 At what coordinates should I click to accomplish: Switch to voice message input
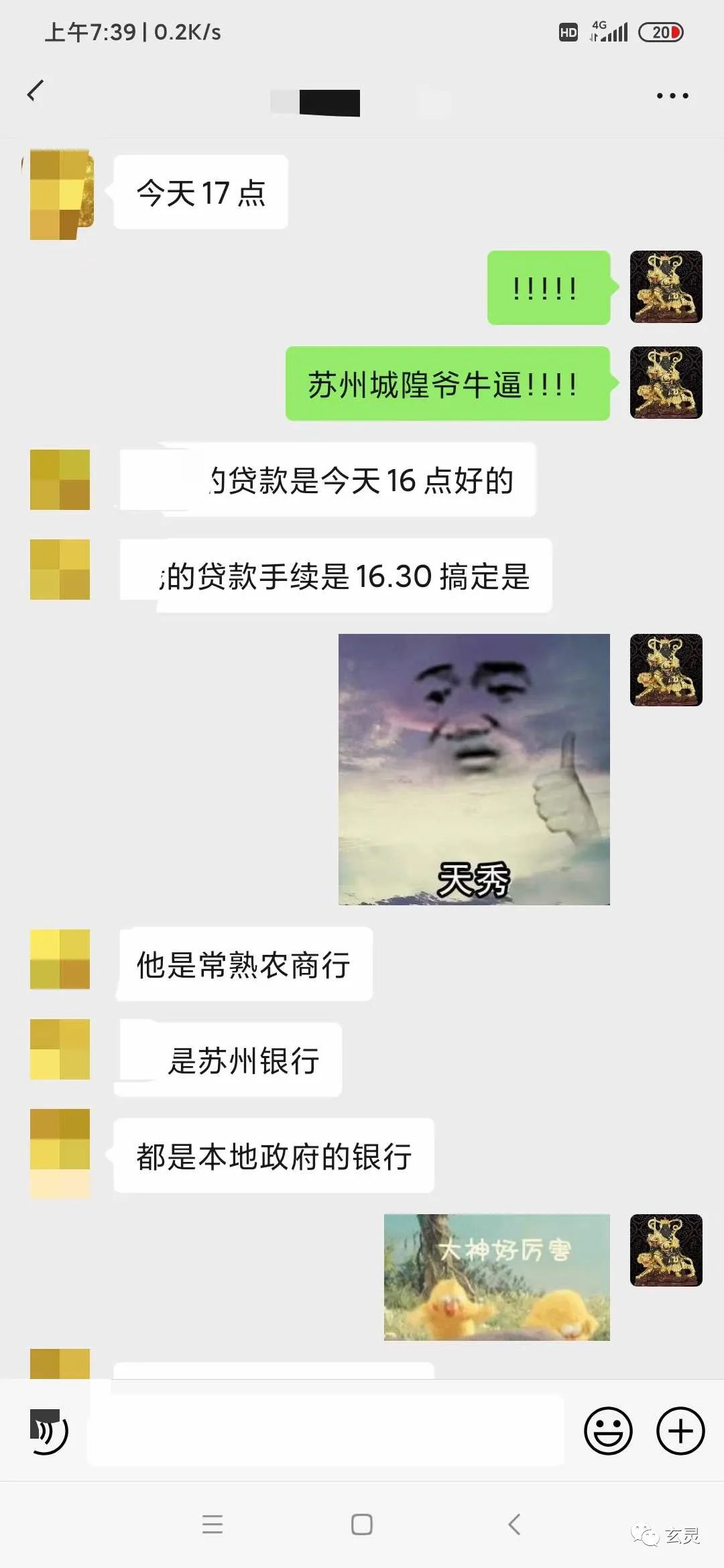49,1431
